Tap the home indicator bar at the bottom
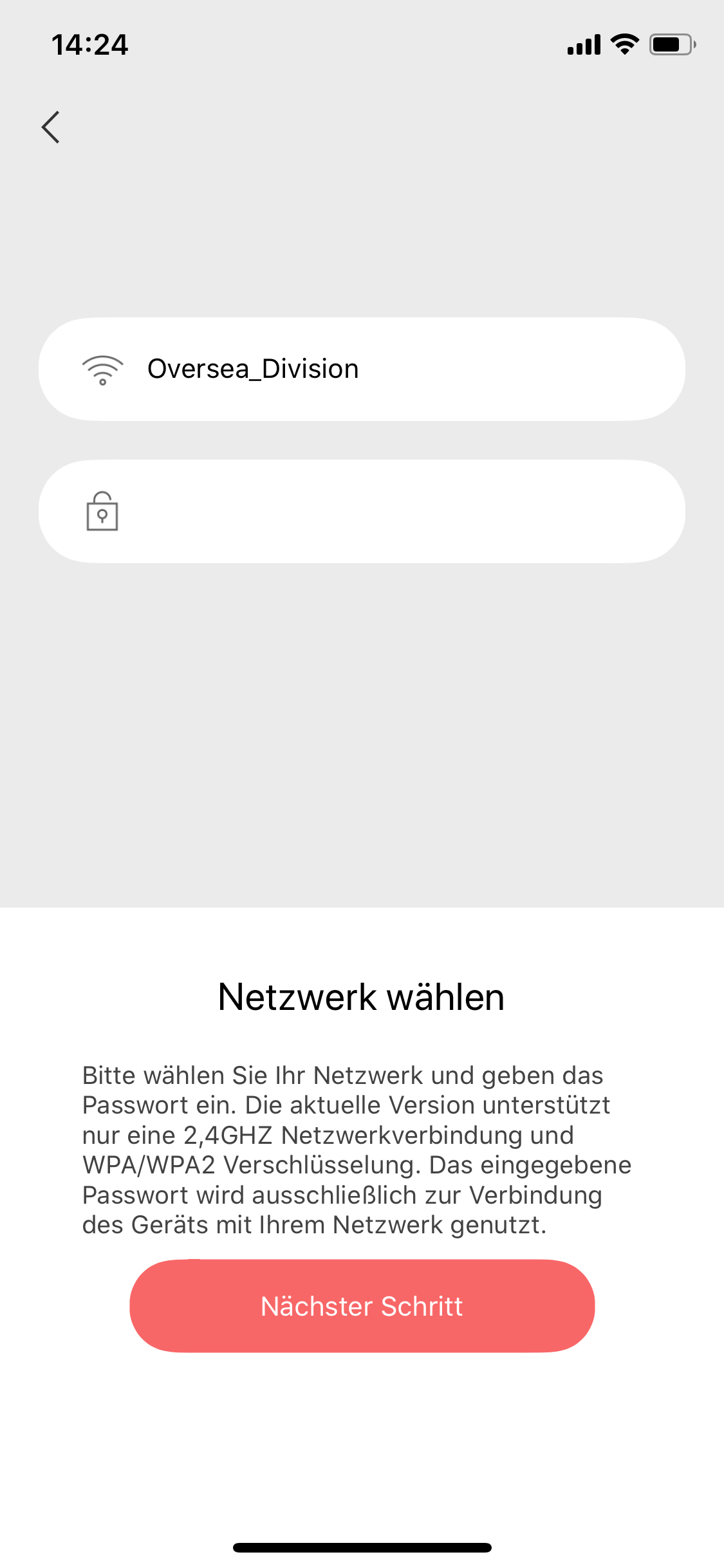Image resolution: width=724 pixels, height=1568 pixels. pyautogui.click(x=362, y=1547)
